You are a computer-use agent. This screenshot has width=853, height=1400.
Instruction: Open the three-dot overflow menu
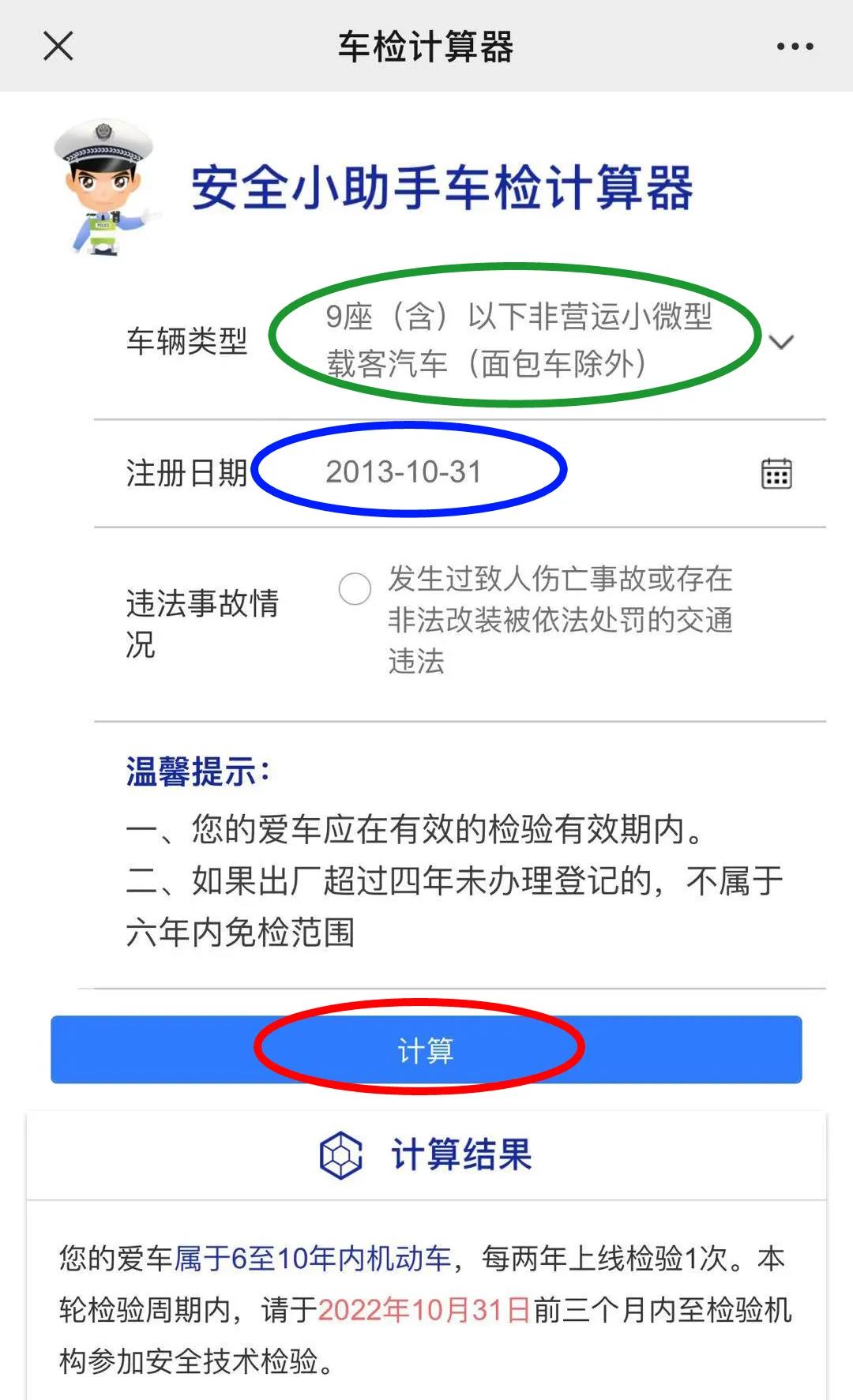pyautogui.click(x=795, y=47)
